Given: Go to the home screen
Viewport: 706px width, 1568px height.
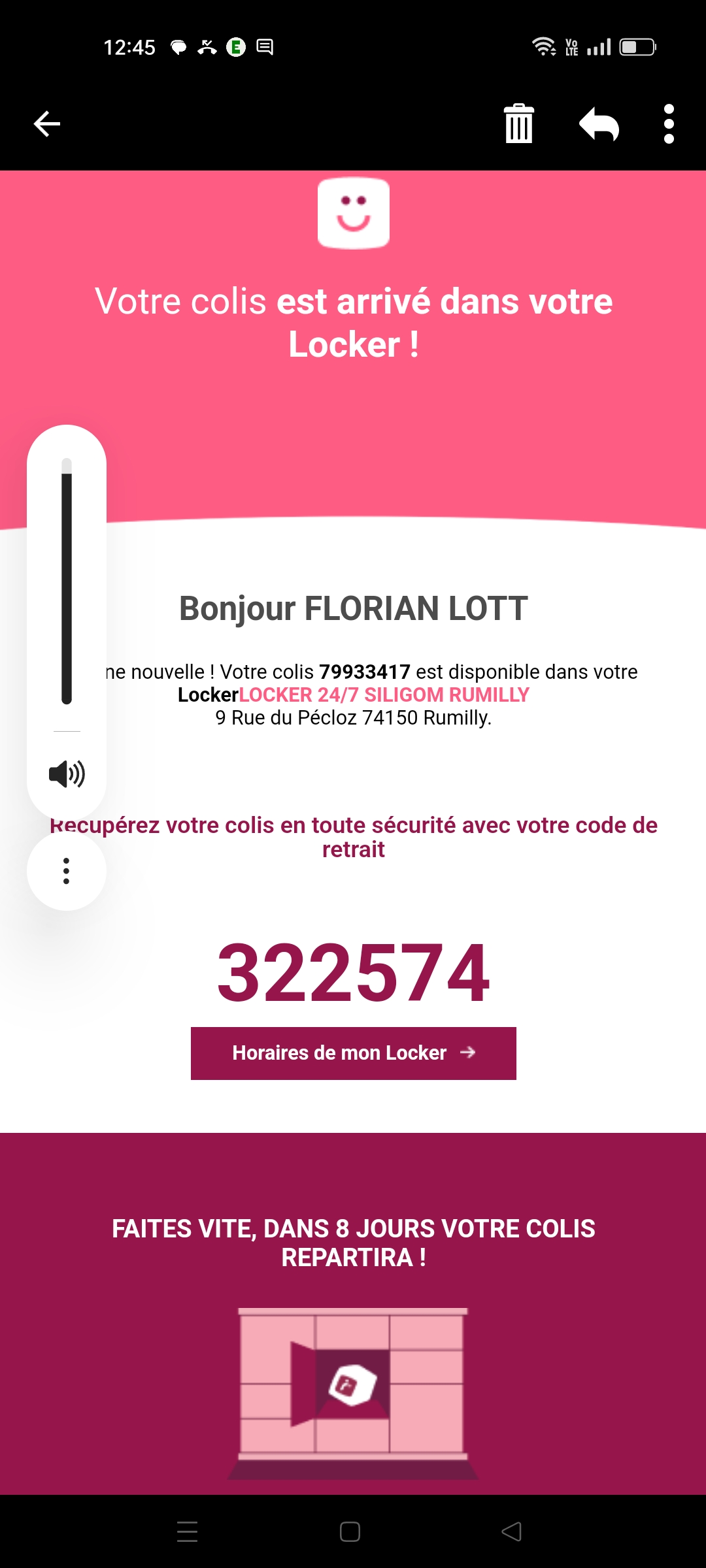Looking at the screenshot, I should (350, 1531).
